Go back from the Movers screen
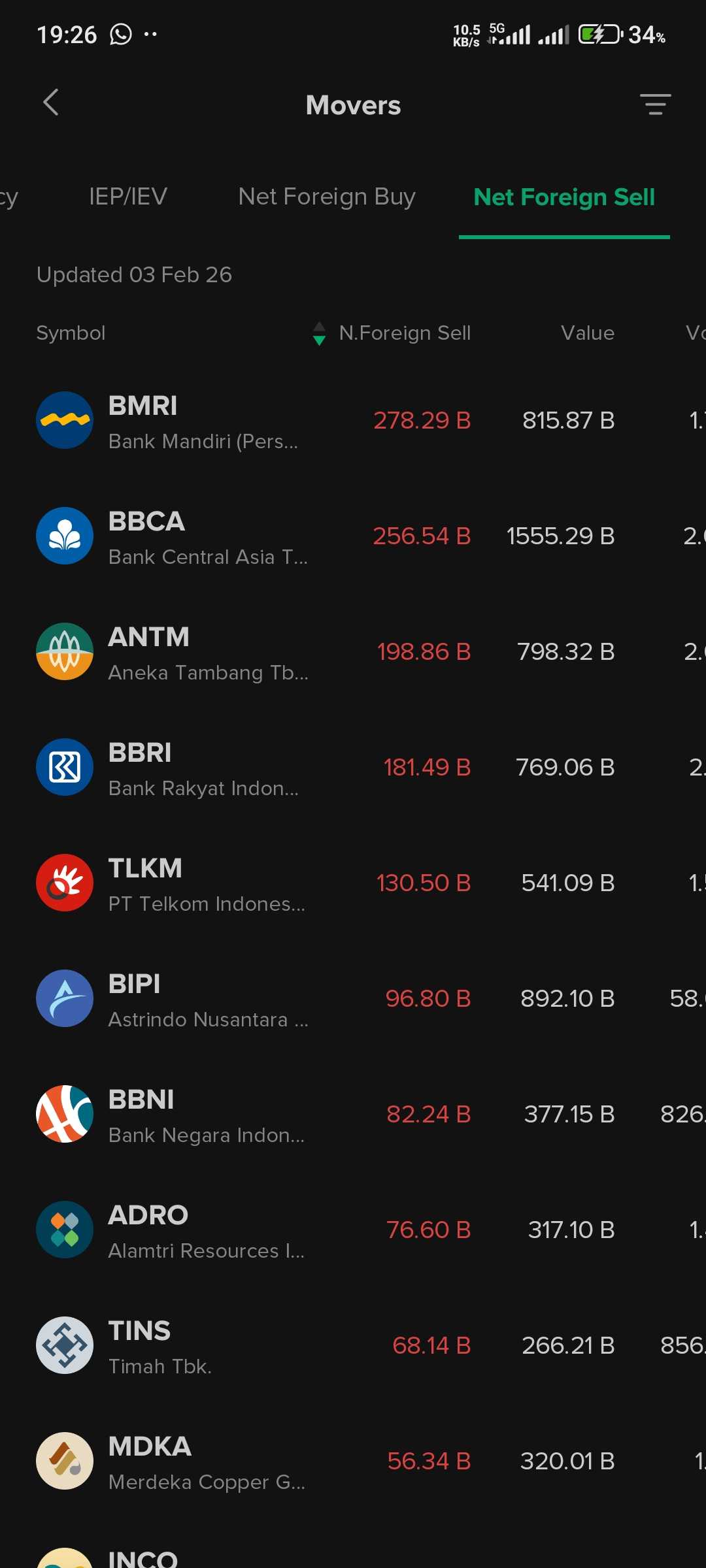Screen dimensions: 706x1568 [x=51, y=103]
